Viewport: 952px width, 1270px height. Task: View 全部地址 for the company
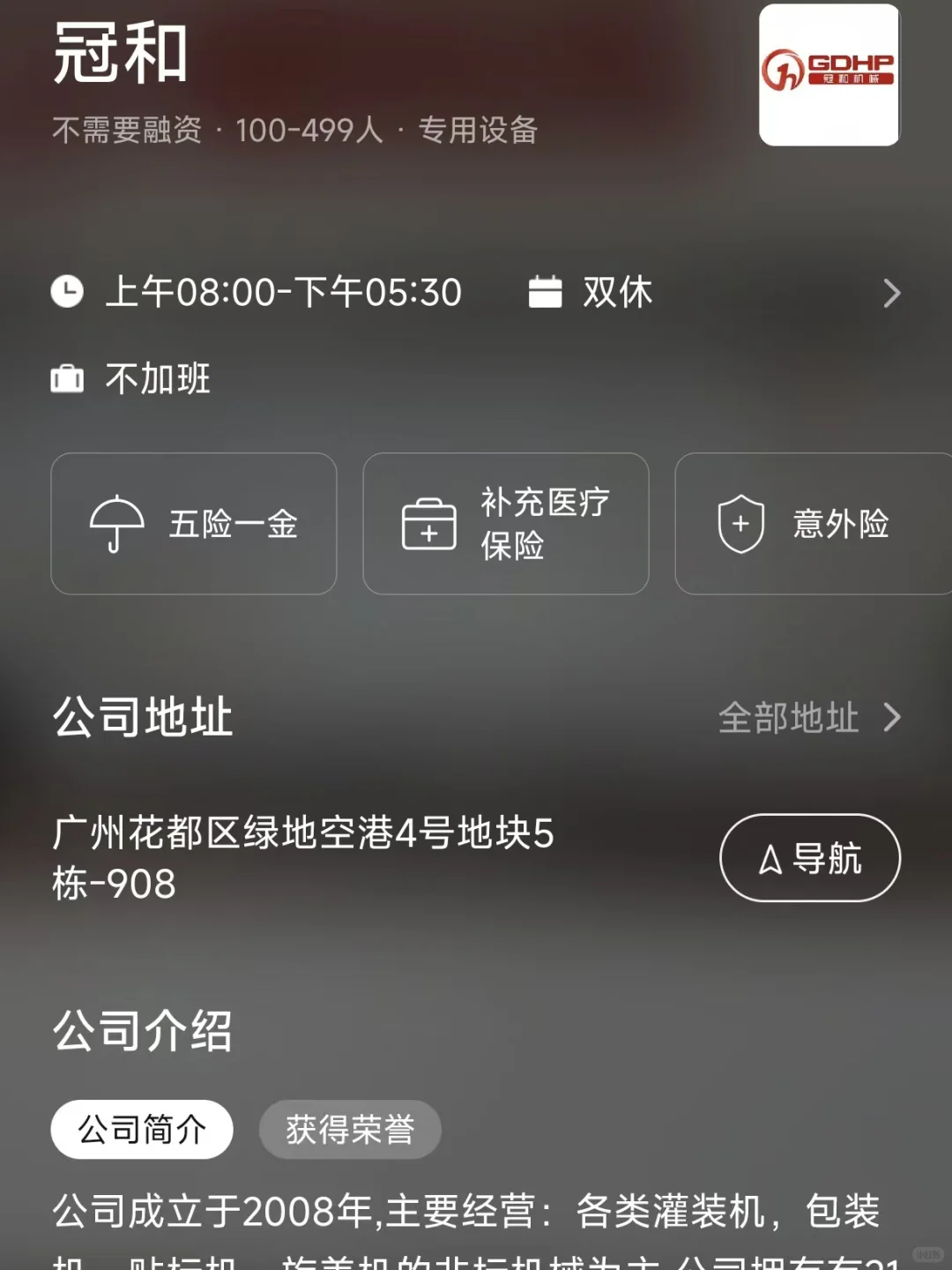809,718
